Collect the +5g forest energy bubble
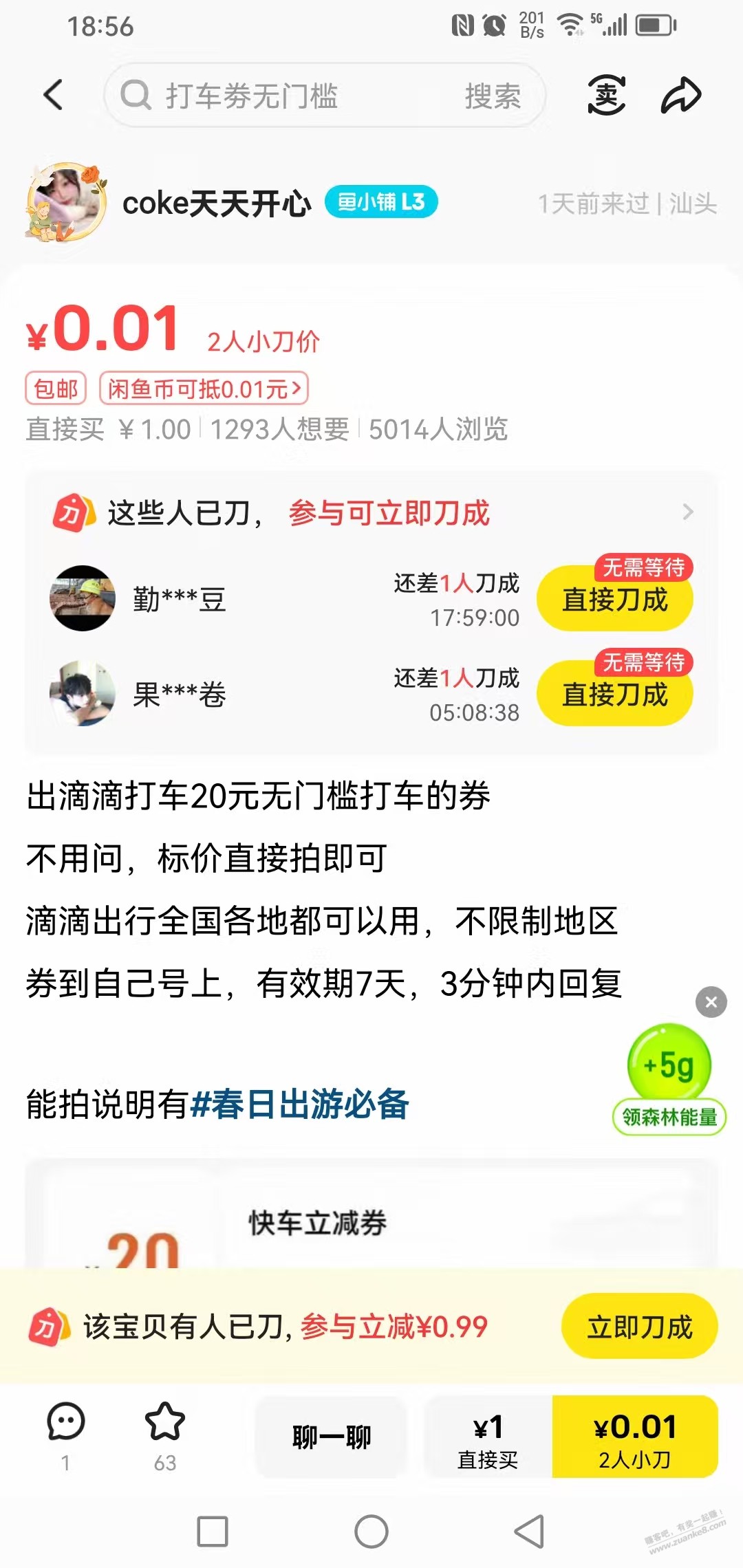Viewport: 743px width, 1568px height. [x=669, y=1065]
